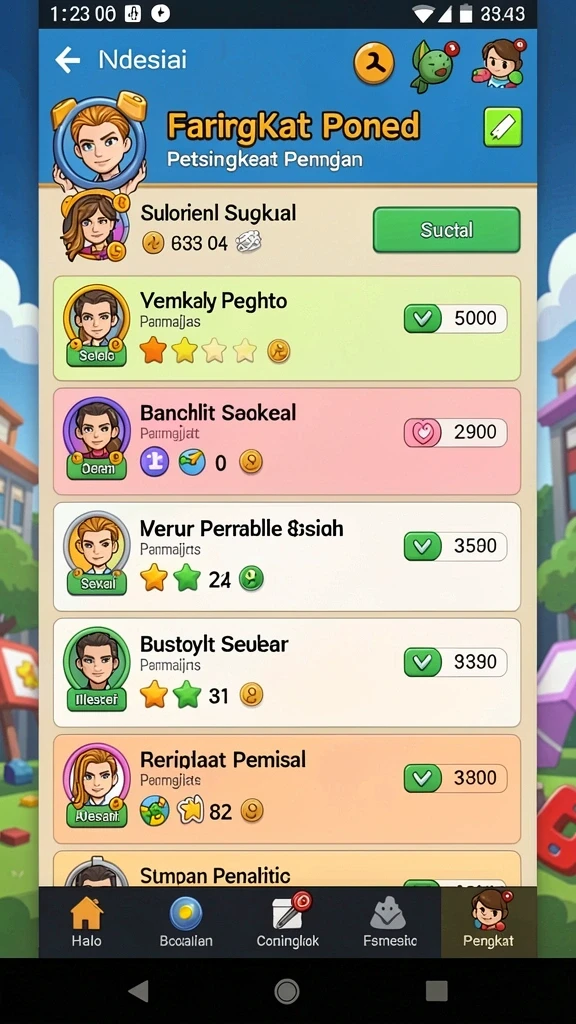Open the profile avatar icon in header
The image size is (576, 1024).
(x=499, y=63)
